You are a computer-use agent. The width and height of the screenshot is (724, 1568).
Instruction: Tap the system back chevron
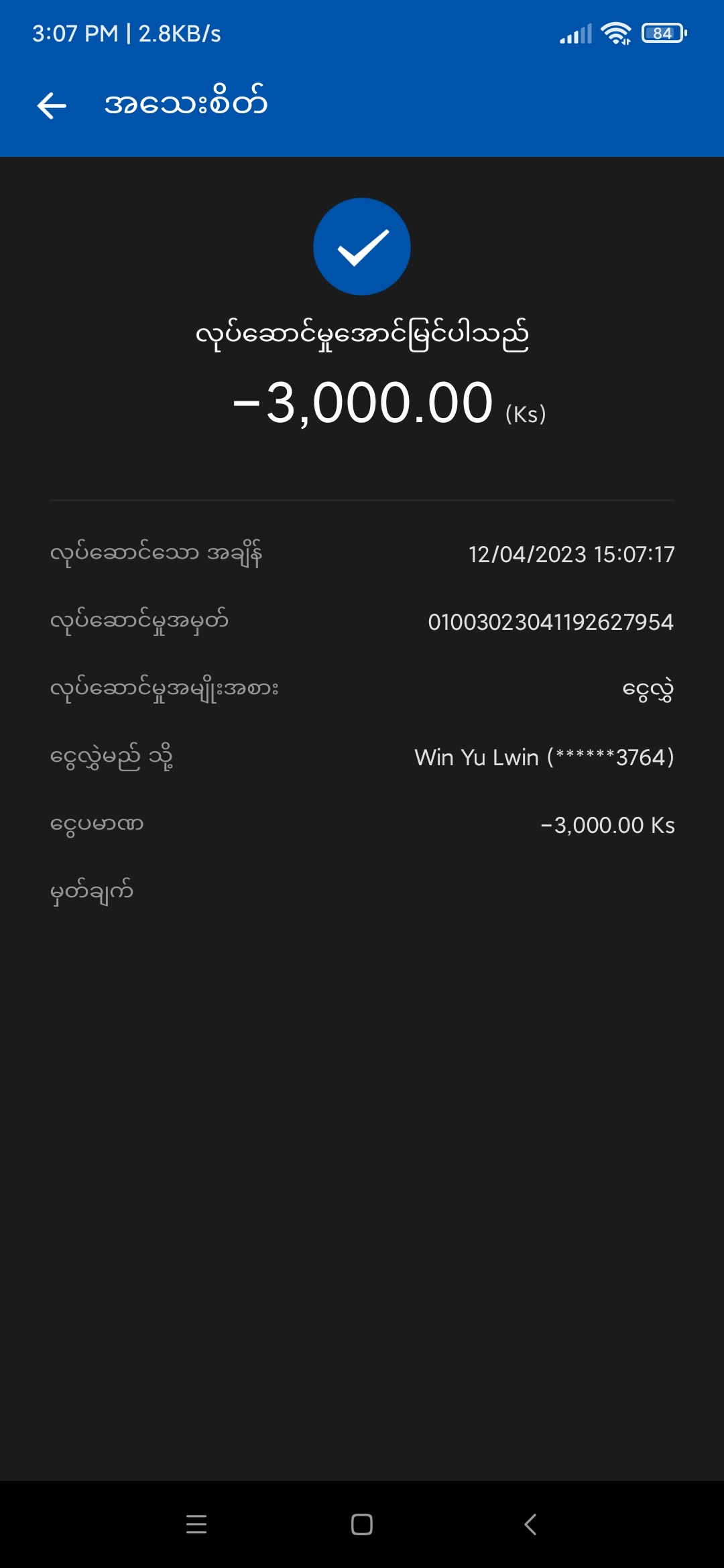tap(530, 1524)
